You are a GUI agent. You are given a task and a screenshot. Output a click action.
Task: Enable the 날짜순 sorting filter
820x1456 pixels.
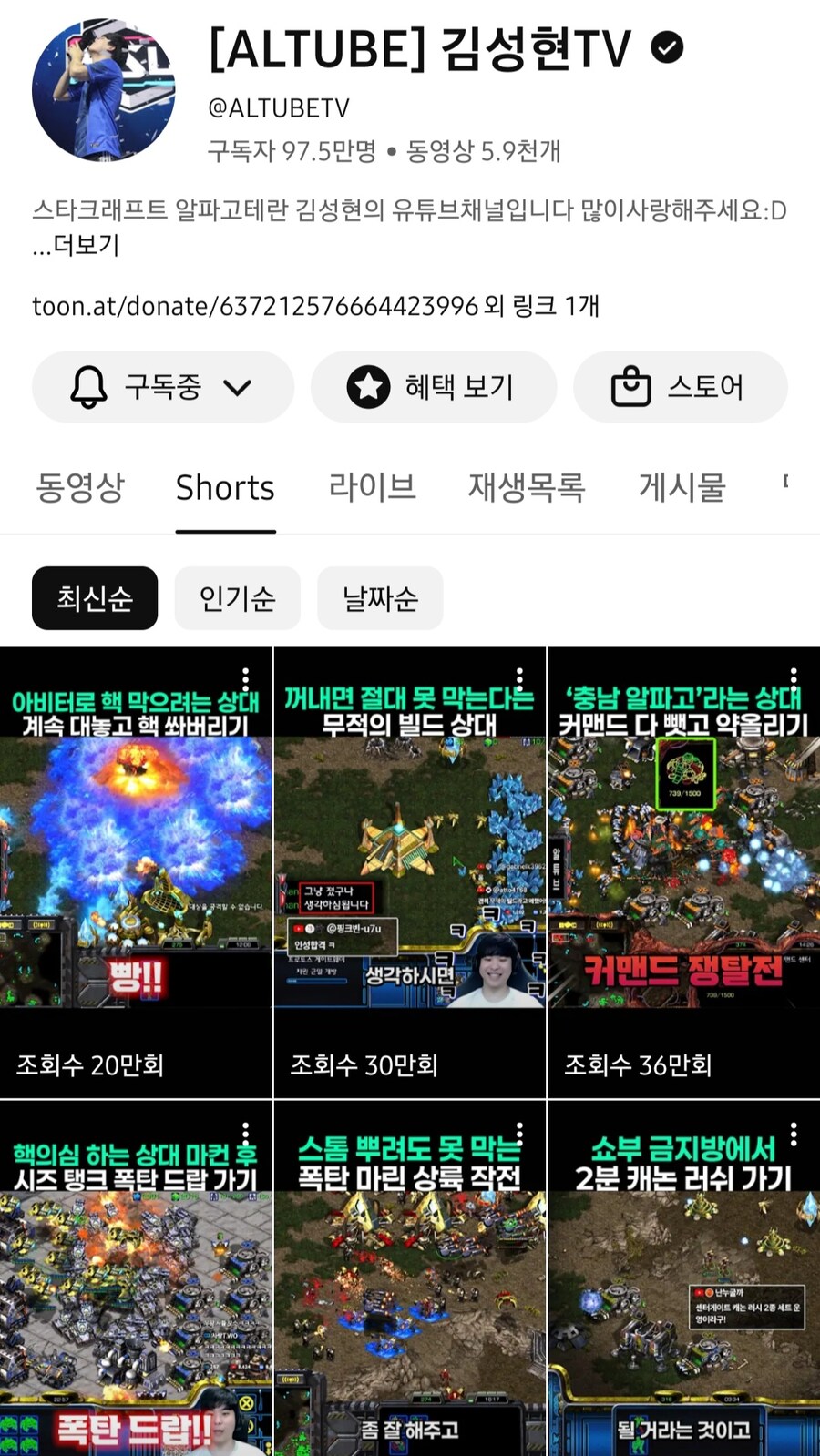point(380,598)
